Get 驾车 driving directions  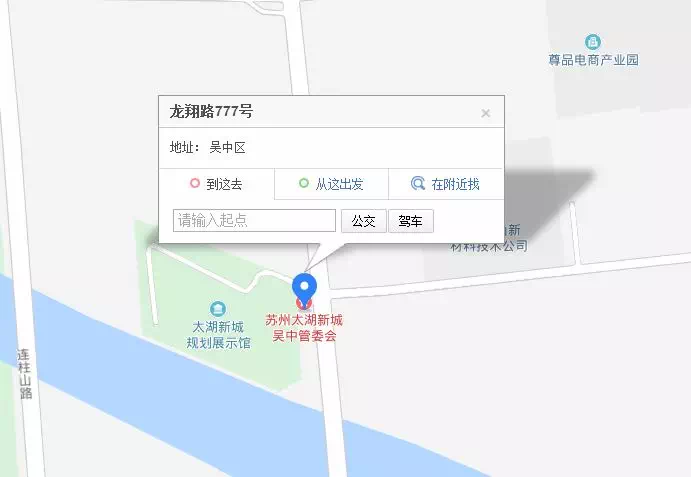tap(410, 221)
